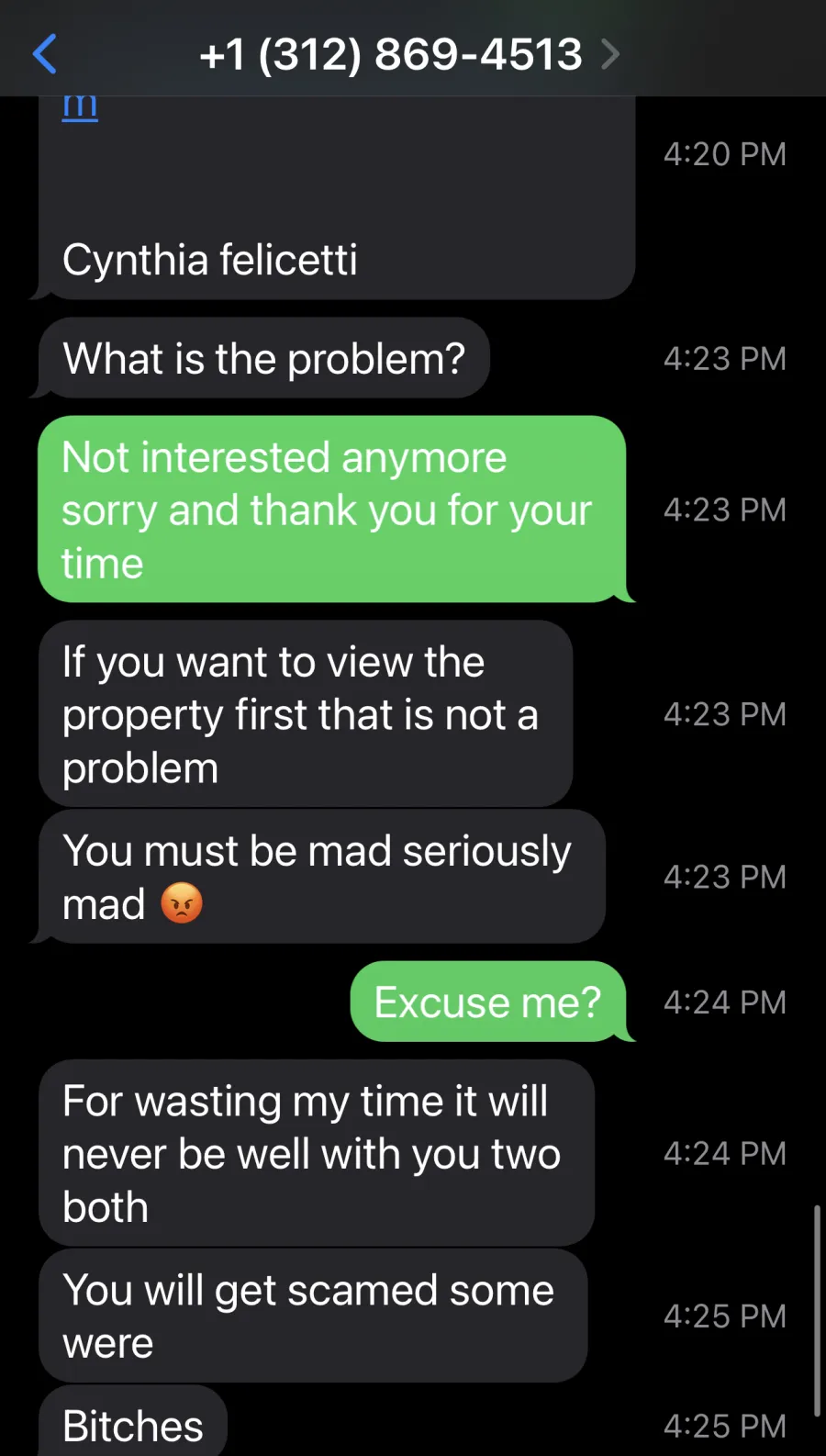Open contact details for +1 (312) 869-4513
The image size is (826, 1456).
pyautogui.click(x=409, y=54)
